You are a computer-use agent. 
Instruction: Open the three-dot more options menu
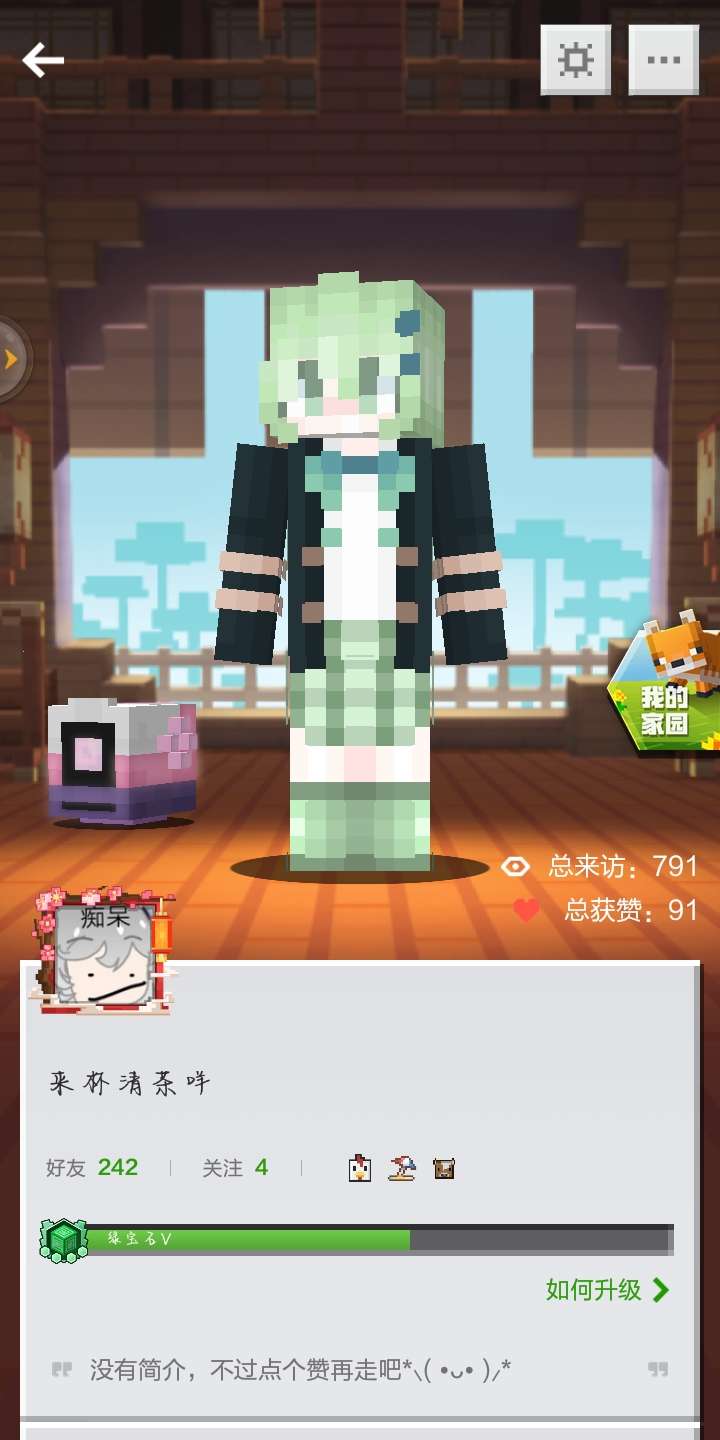pos(663,60)
